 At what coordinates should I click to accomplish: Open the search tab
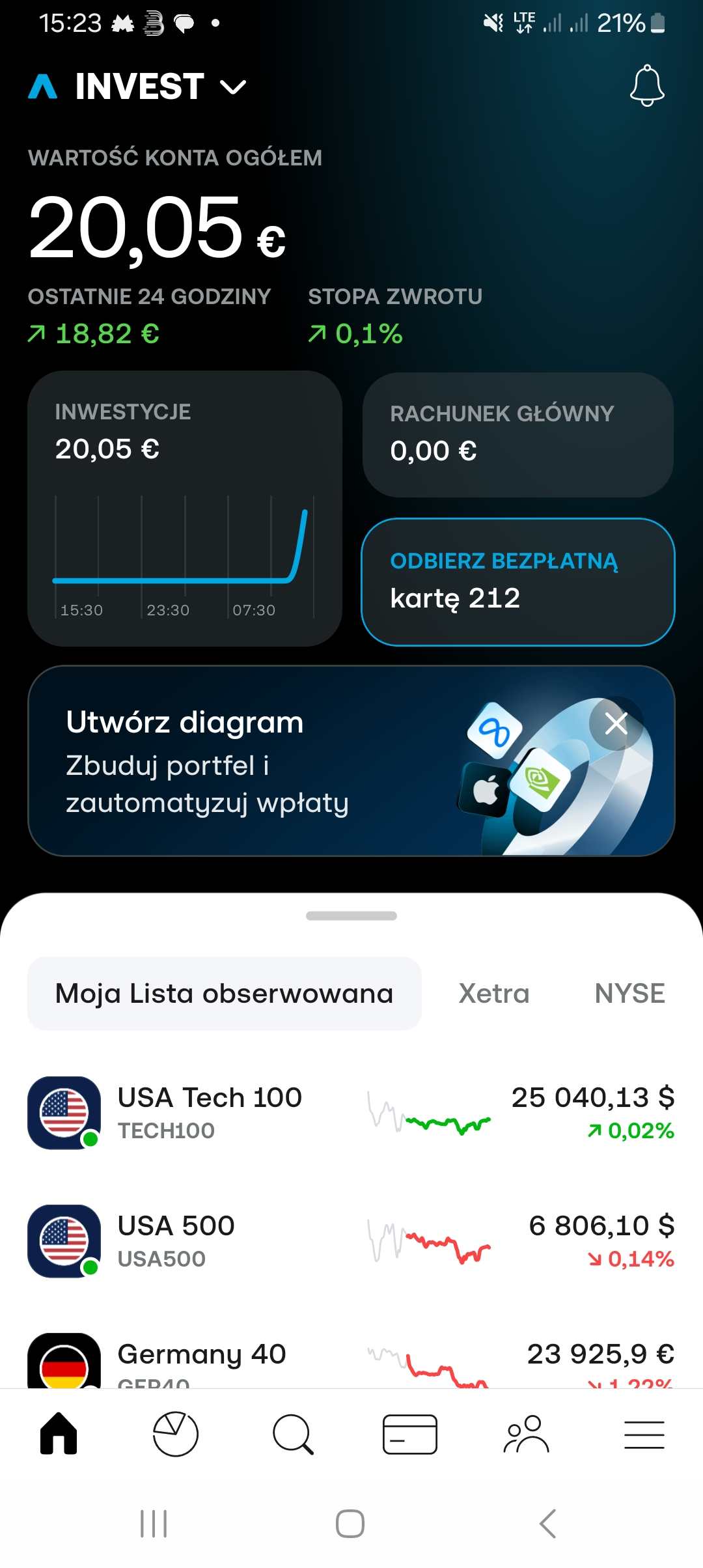(293, 1433)
